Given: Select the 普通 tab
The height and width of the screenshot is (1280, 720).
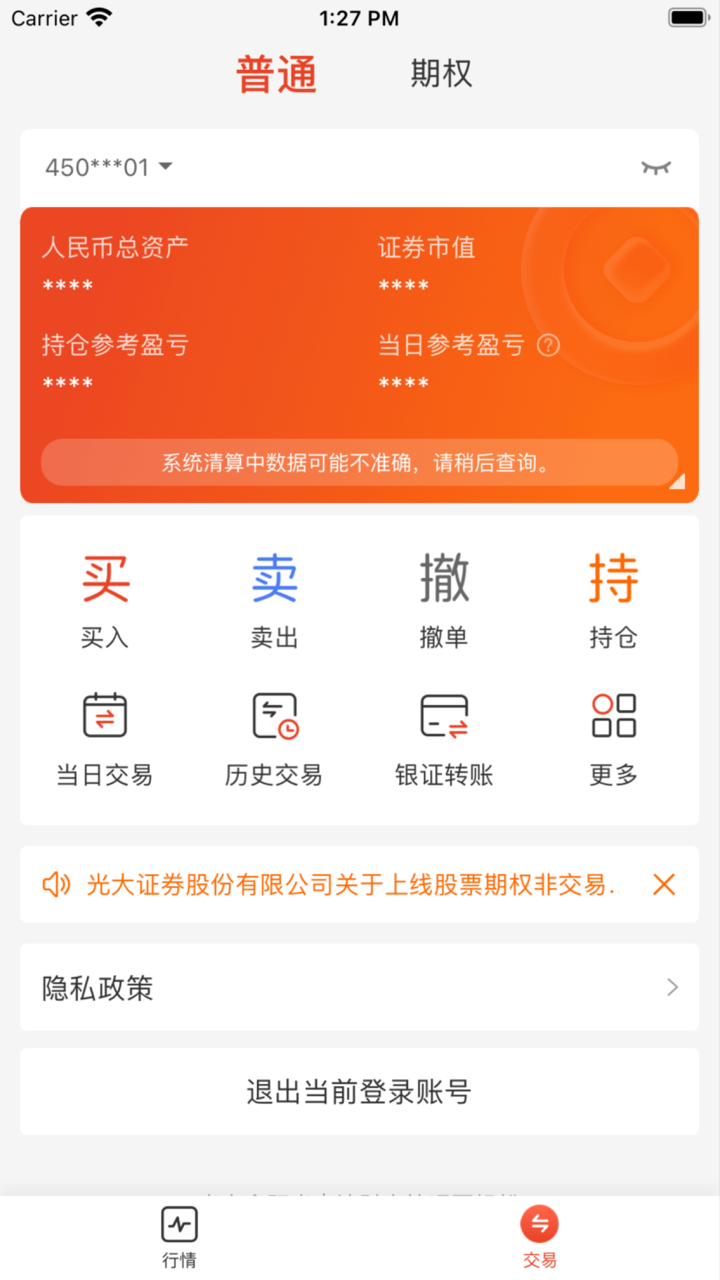Looking at the screenshot, I should pos(276,74).
